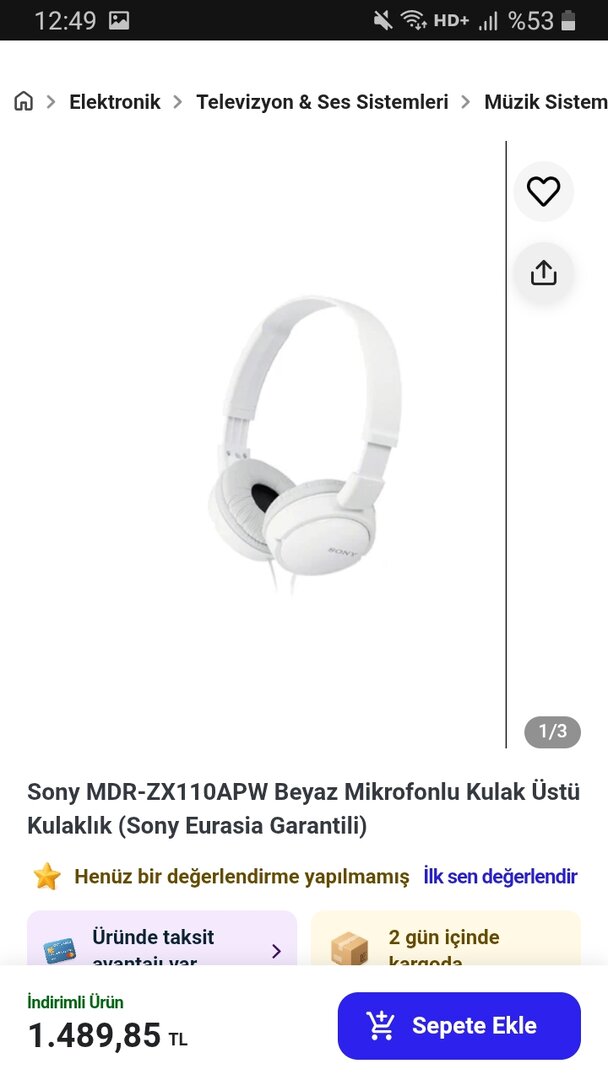
Task: View the white Sony headphone product image
Action: (305, 445)
